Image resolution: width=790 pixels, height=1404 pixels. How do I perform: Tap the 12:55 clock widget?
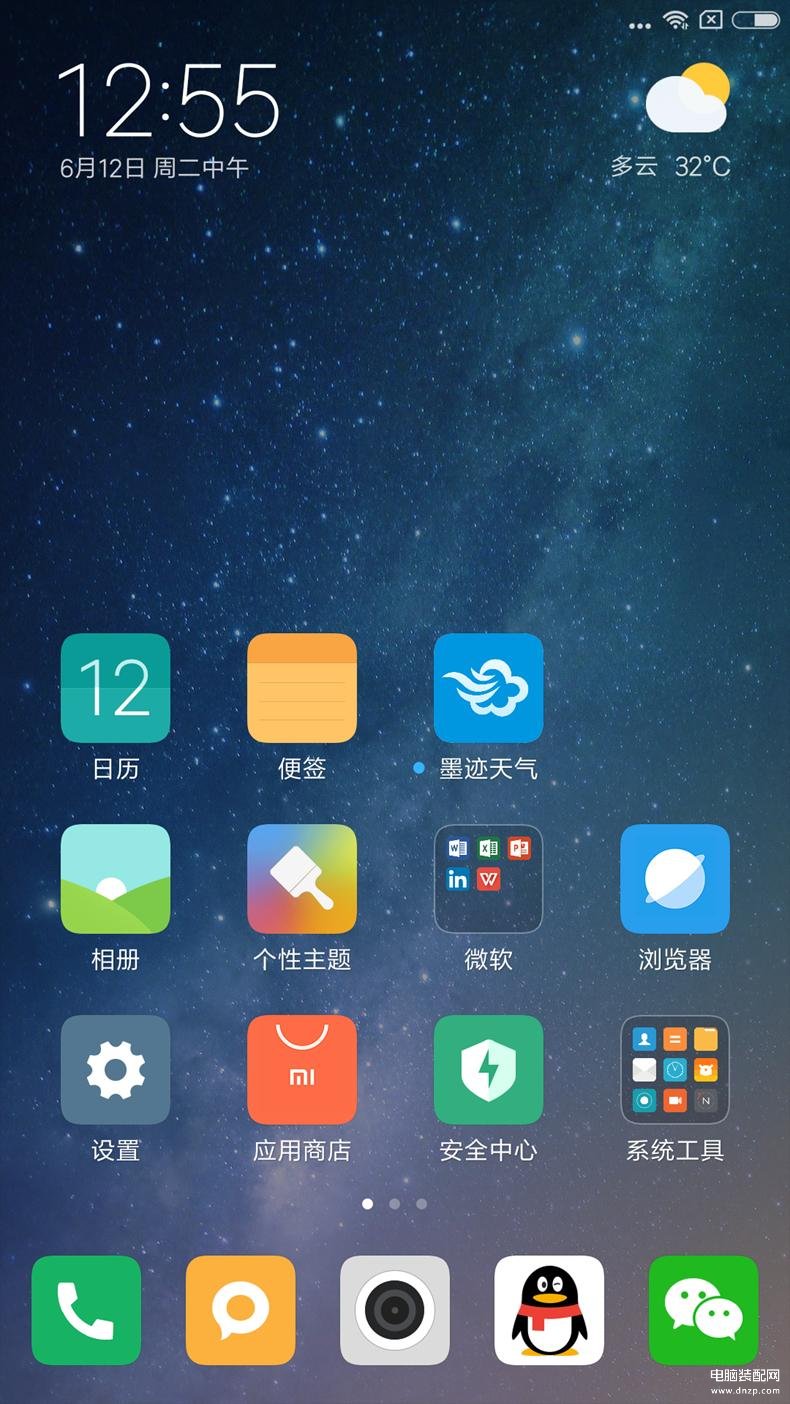[x=168, y=102]
